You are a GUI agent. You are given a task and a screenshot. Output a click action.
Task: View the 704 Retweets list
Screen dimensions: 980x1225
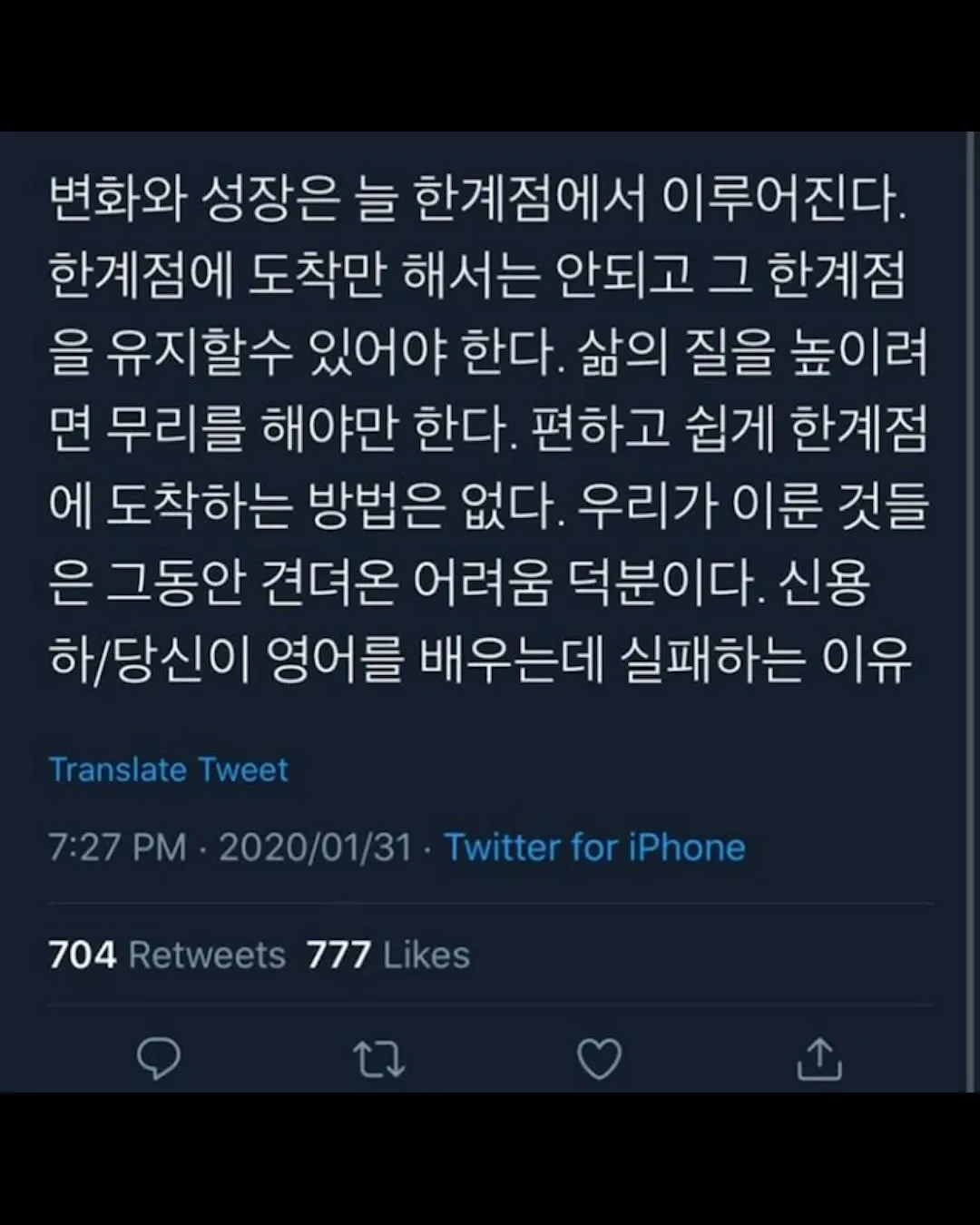[x=167, y=955]
